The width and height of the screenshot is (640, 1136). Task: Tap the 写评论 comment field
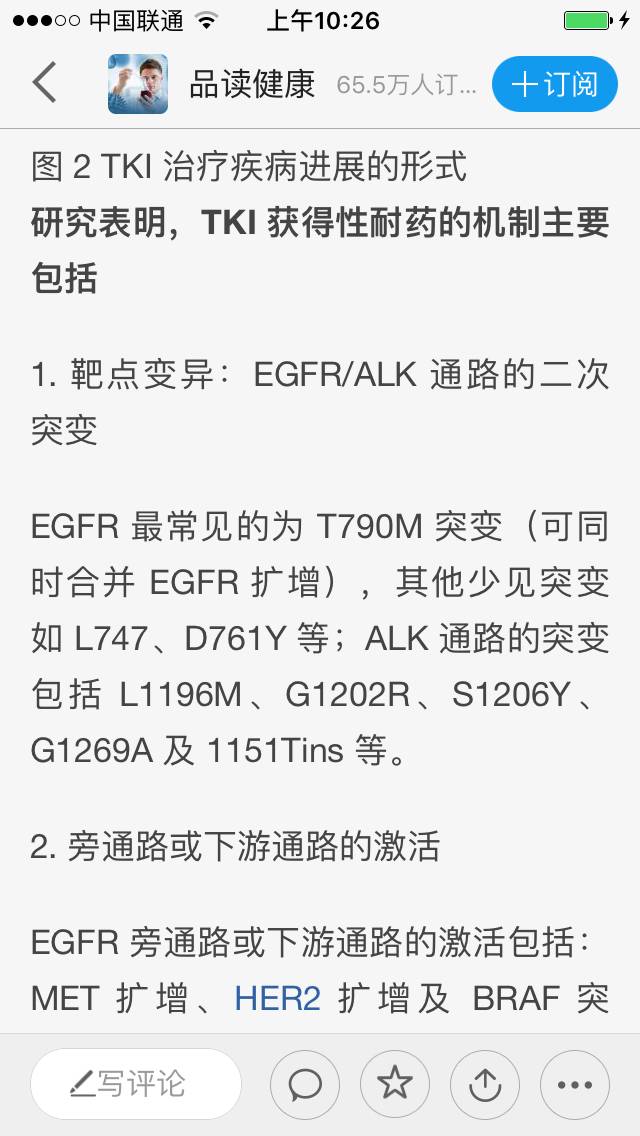point(136,1084)
